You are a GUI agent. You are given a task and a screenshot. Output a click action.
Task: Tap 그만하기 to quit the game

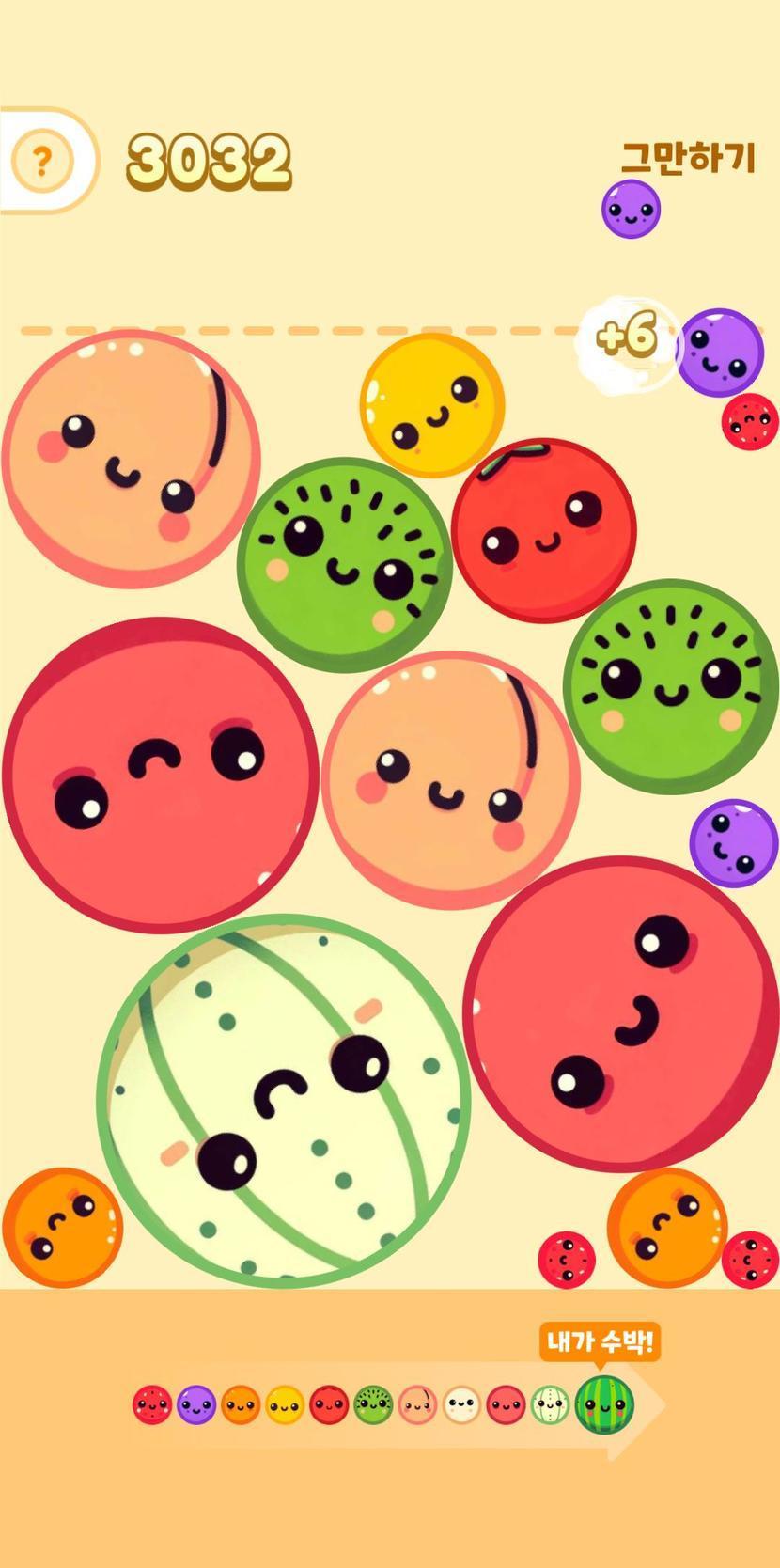(x=688, y=158)
